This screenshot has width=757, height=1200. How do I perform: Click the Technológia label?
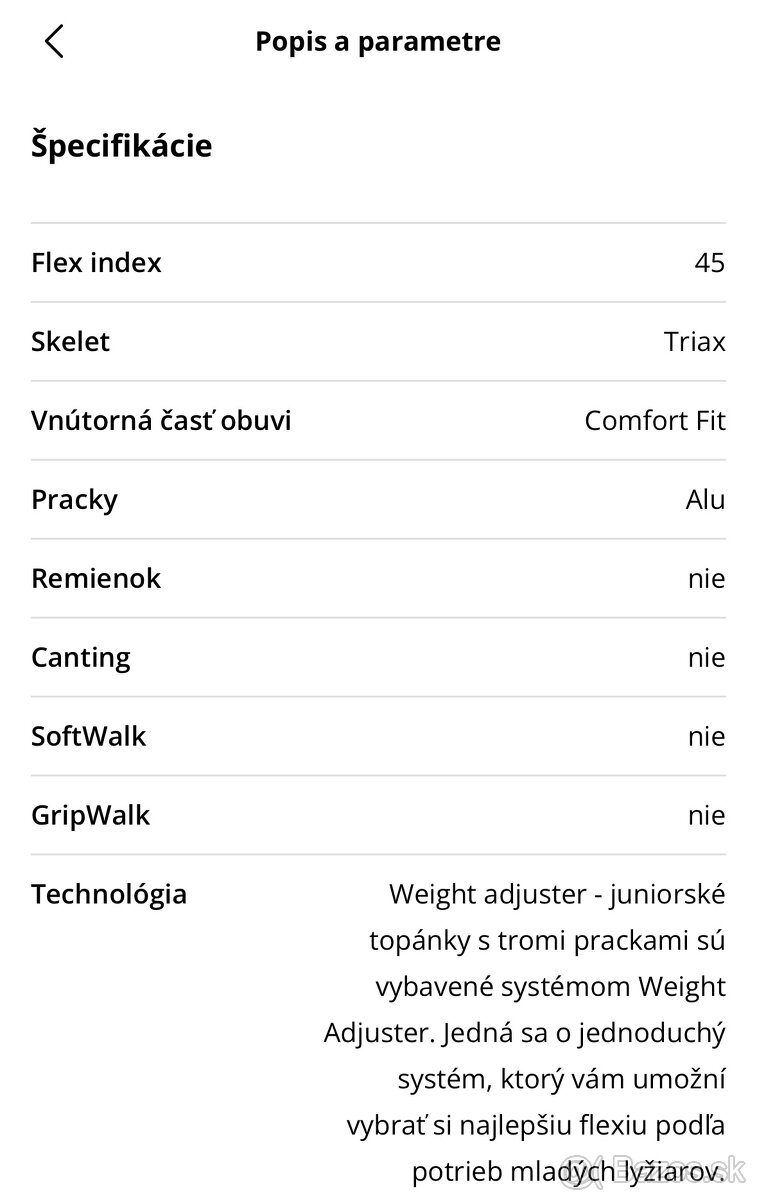coord(108,894)
